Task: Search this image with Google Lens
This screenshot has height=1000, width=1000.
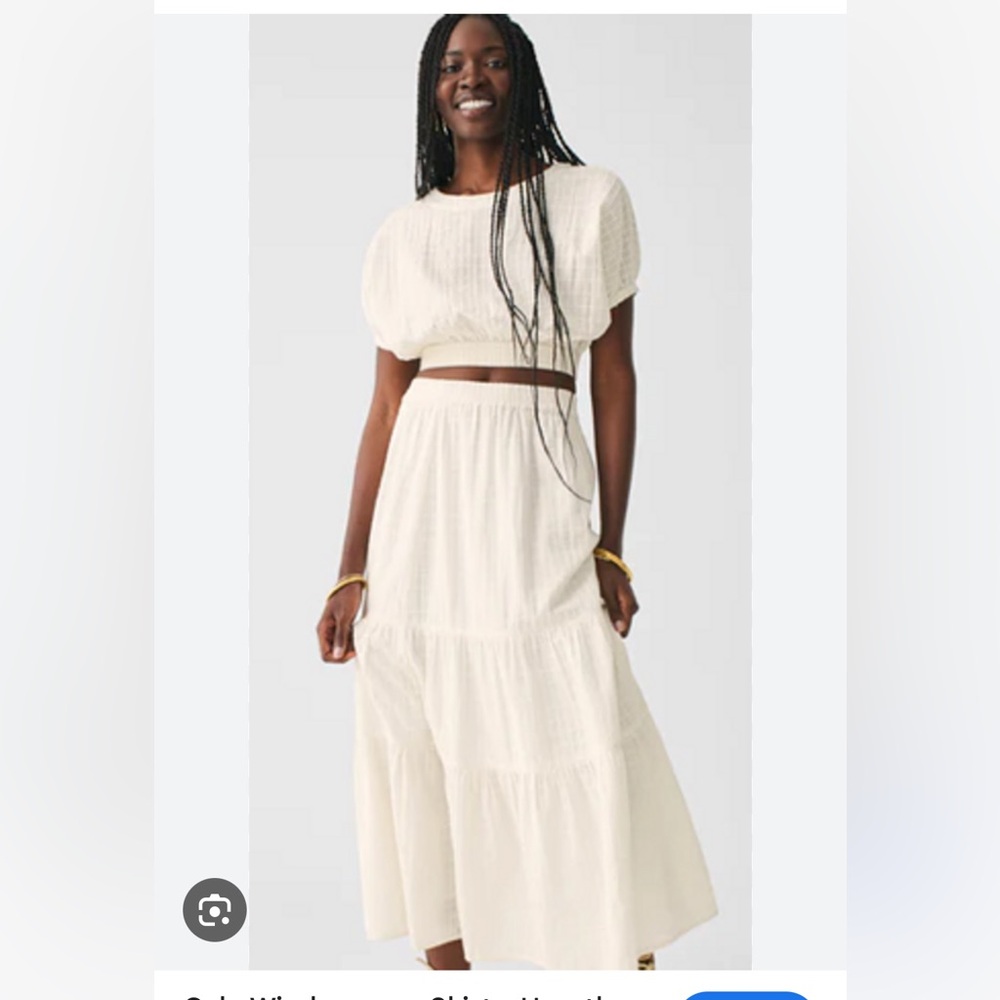Action: pos(214,909)
